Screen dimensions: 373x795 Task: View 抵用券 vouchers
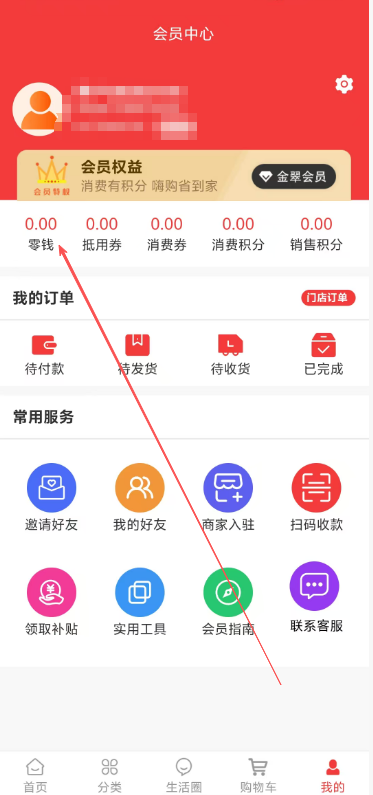[x=102, y=234]
